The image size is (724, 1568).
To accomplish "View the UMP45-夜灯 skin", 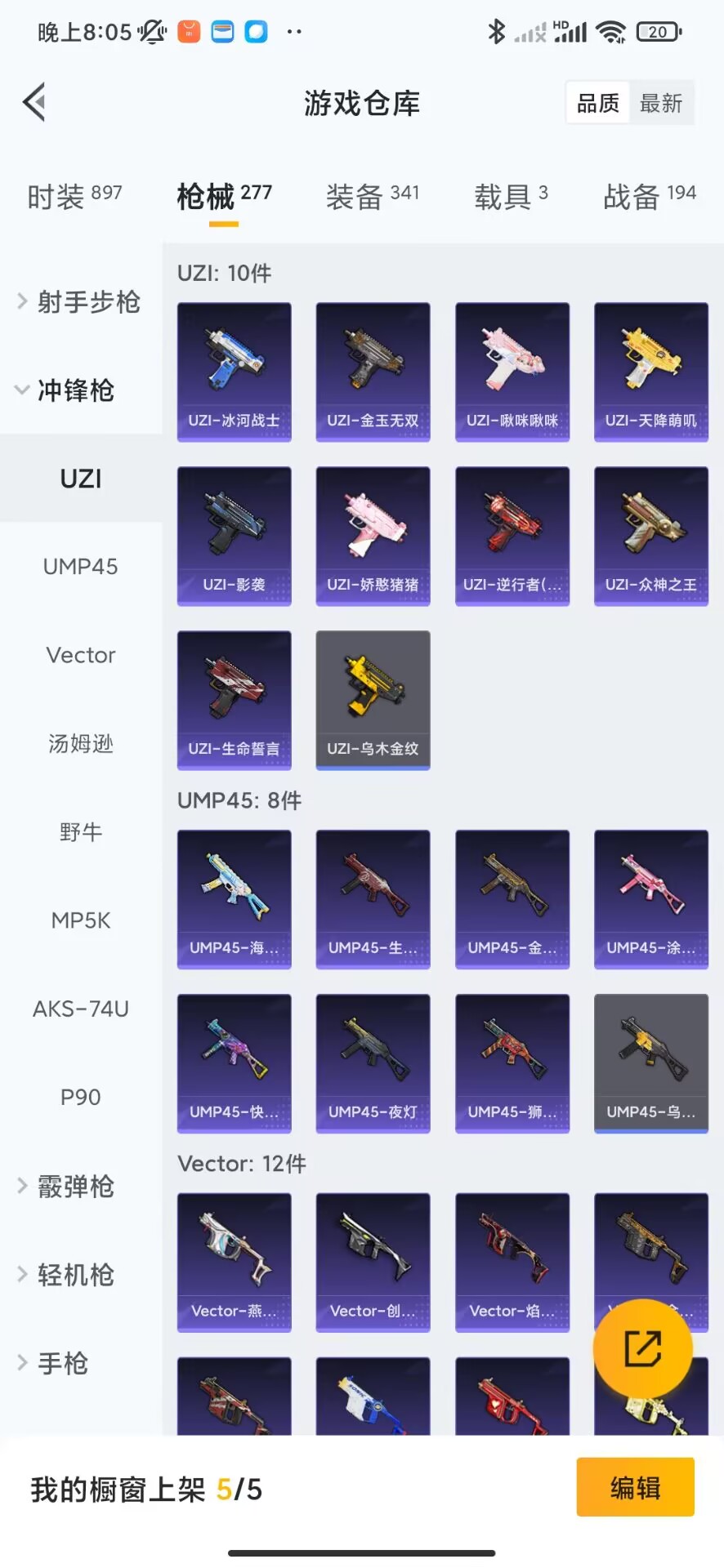I will click(373, 1063).
